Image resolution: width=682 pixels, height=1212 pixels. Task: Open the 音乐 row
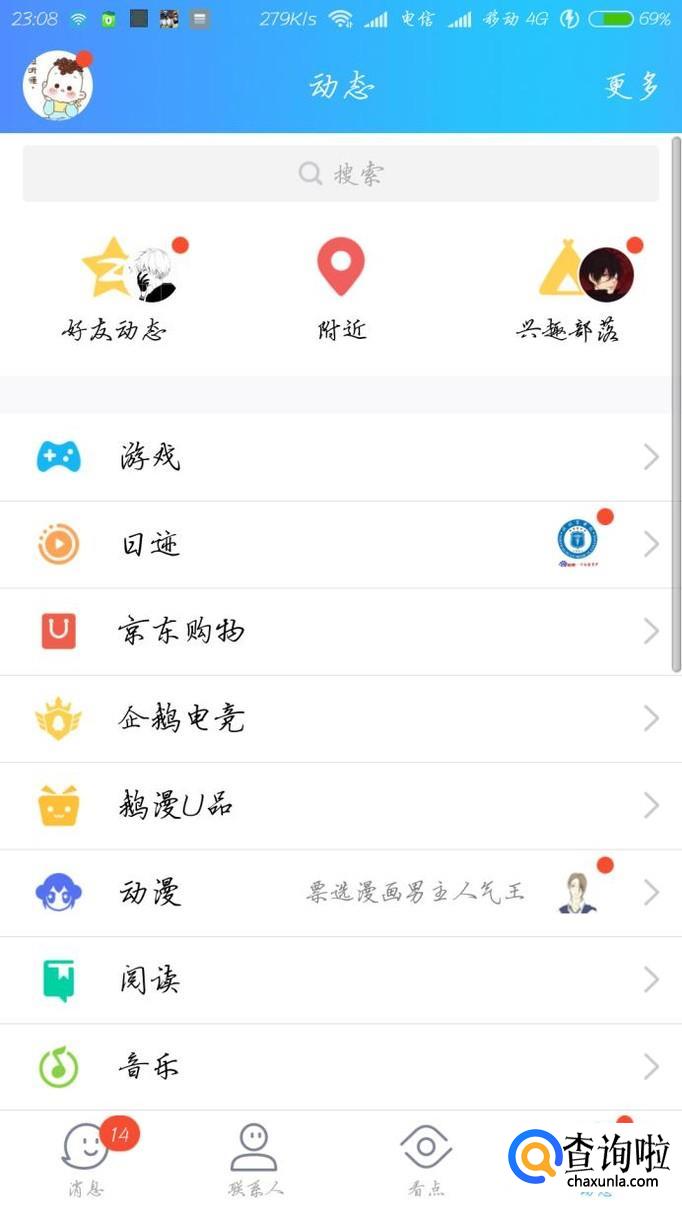[x=340, y=1066]
